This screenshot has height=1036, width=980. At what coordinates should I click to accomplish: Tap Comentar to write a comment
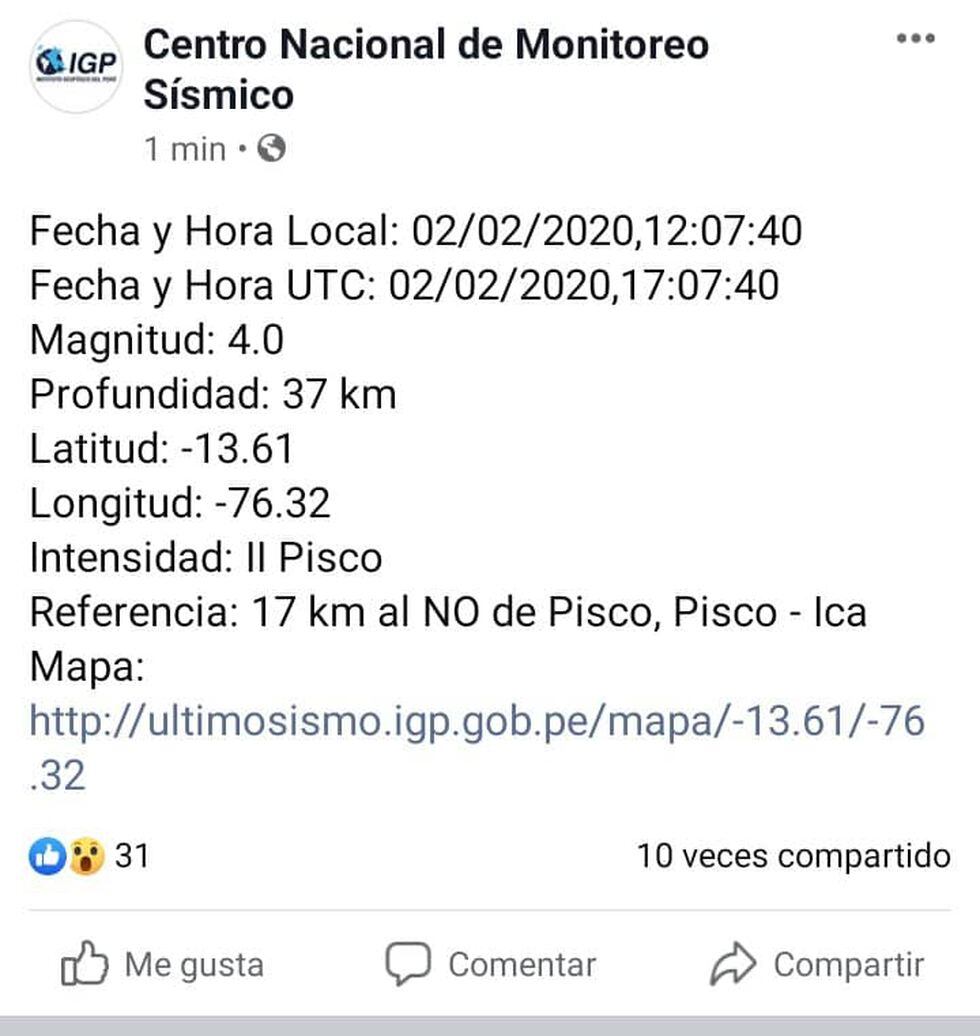point(490,965)
